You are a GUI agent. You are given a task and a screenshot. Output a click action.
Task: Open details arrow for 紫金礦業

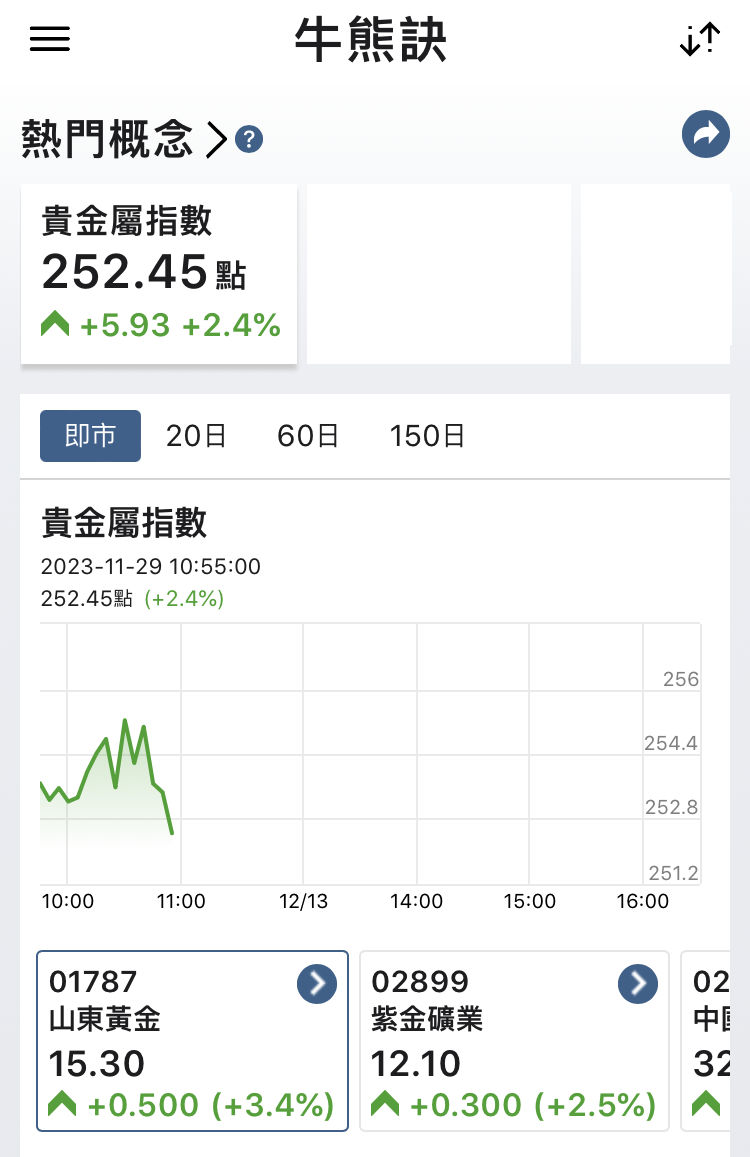[x=638, y=984]
